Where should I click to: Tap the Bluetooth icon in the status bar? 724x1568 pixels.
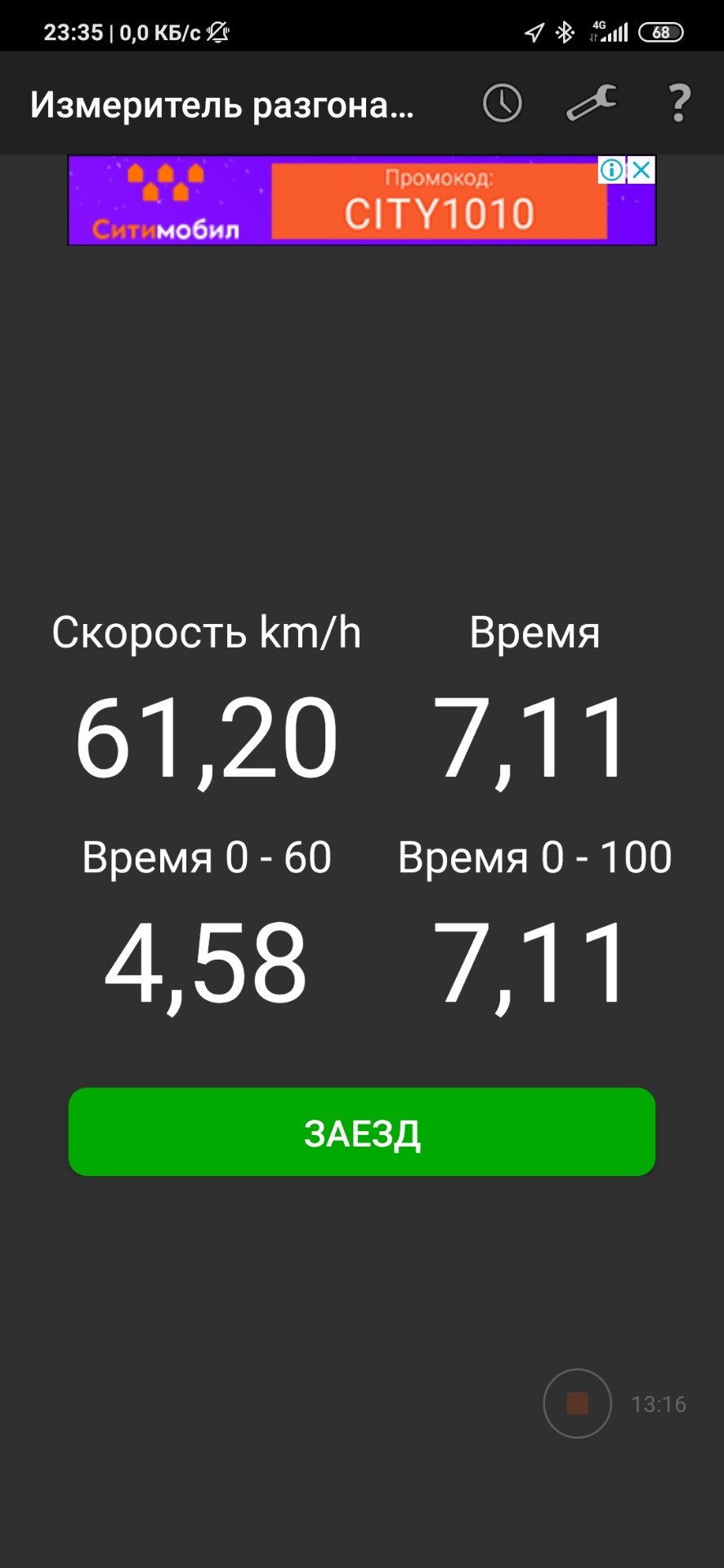565,31
